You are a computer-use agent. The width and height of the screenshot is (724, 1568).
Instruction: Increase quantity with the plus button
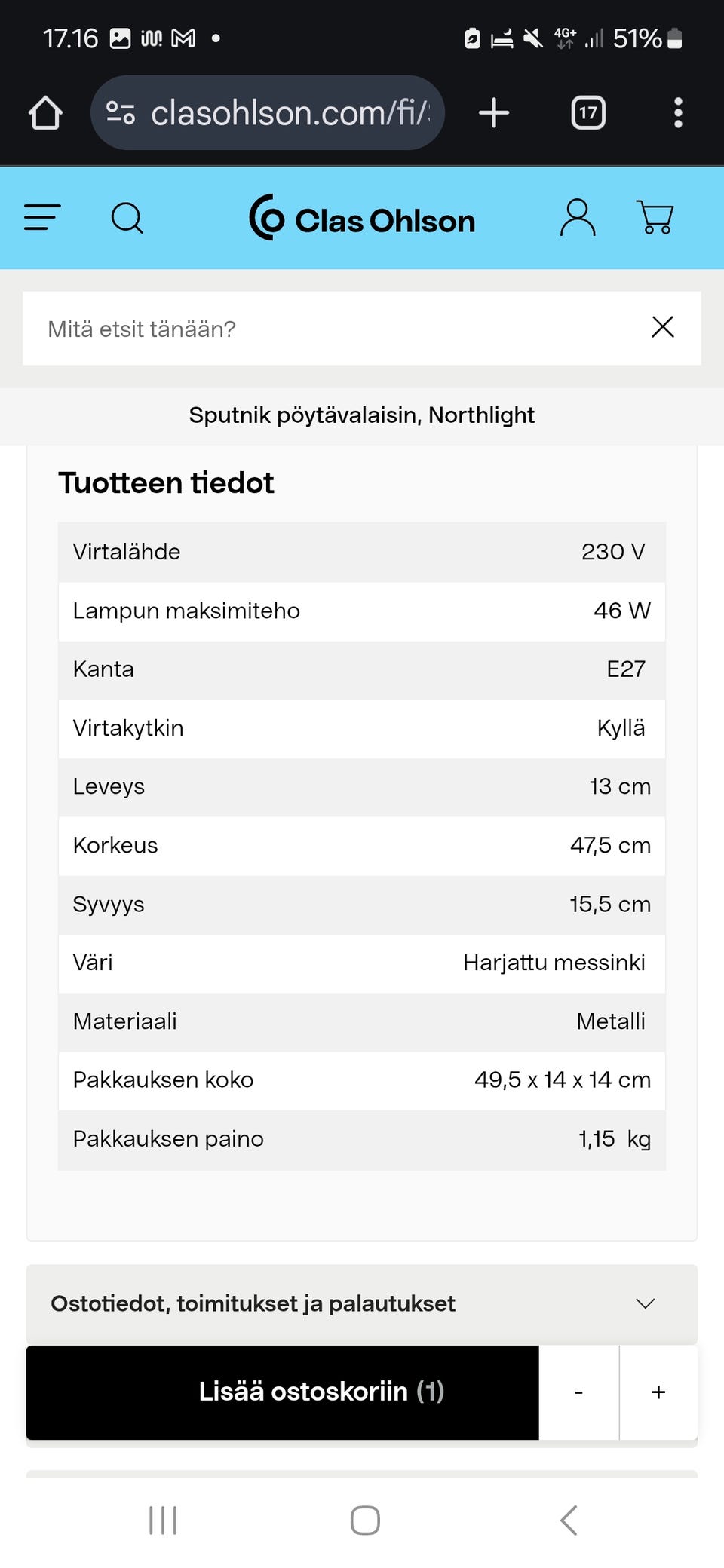pos(658,1392)
